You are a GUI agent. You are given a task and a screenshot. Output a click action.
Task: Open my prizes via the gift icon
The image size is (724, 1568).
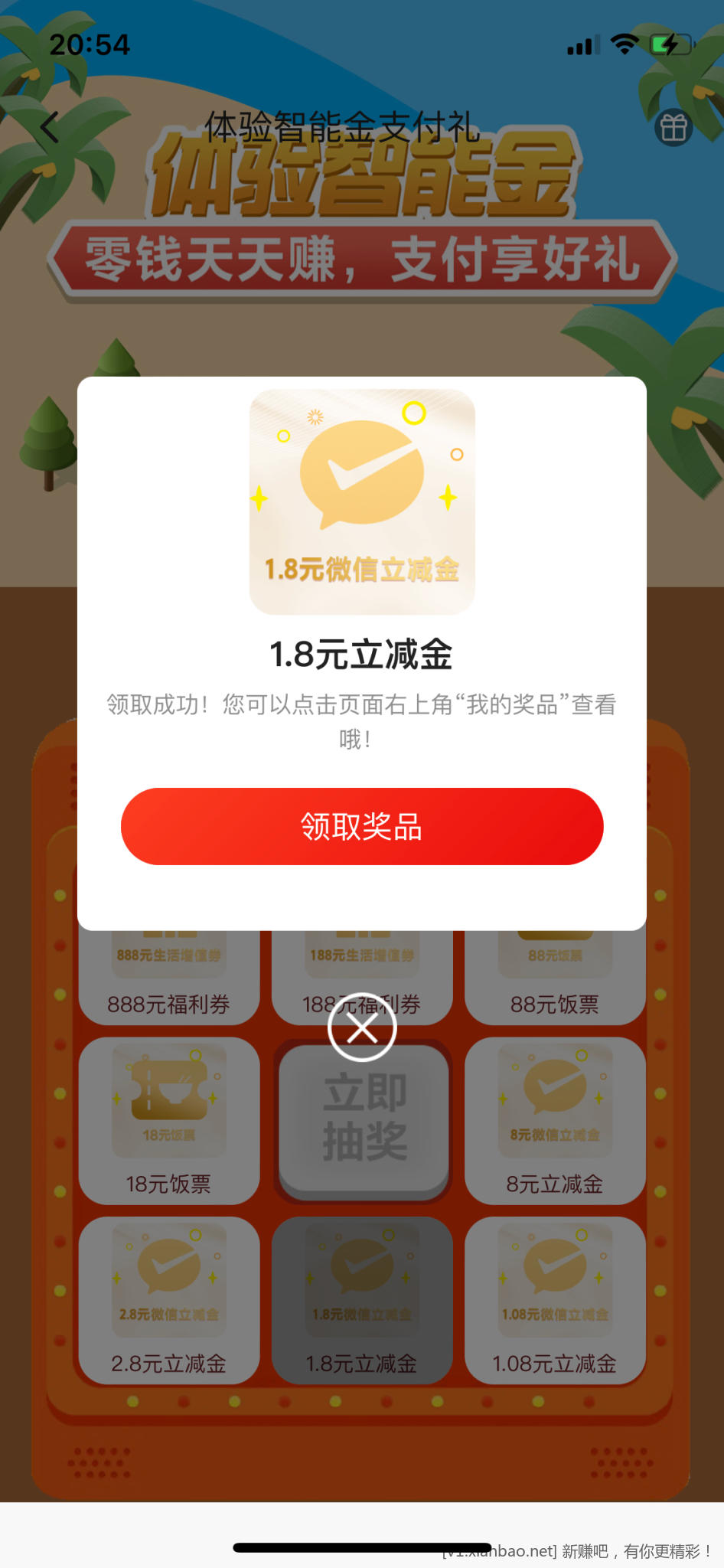pyautogui.click(x=673, y=128)
